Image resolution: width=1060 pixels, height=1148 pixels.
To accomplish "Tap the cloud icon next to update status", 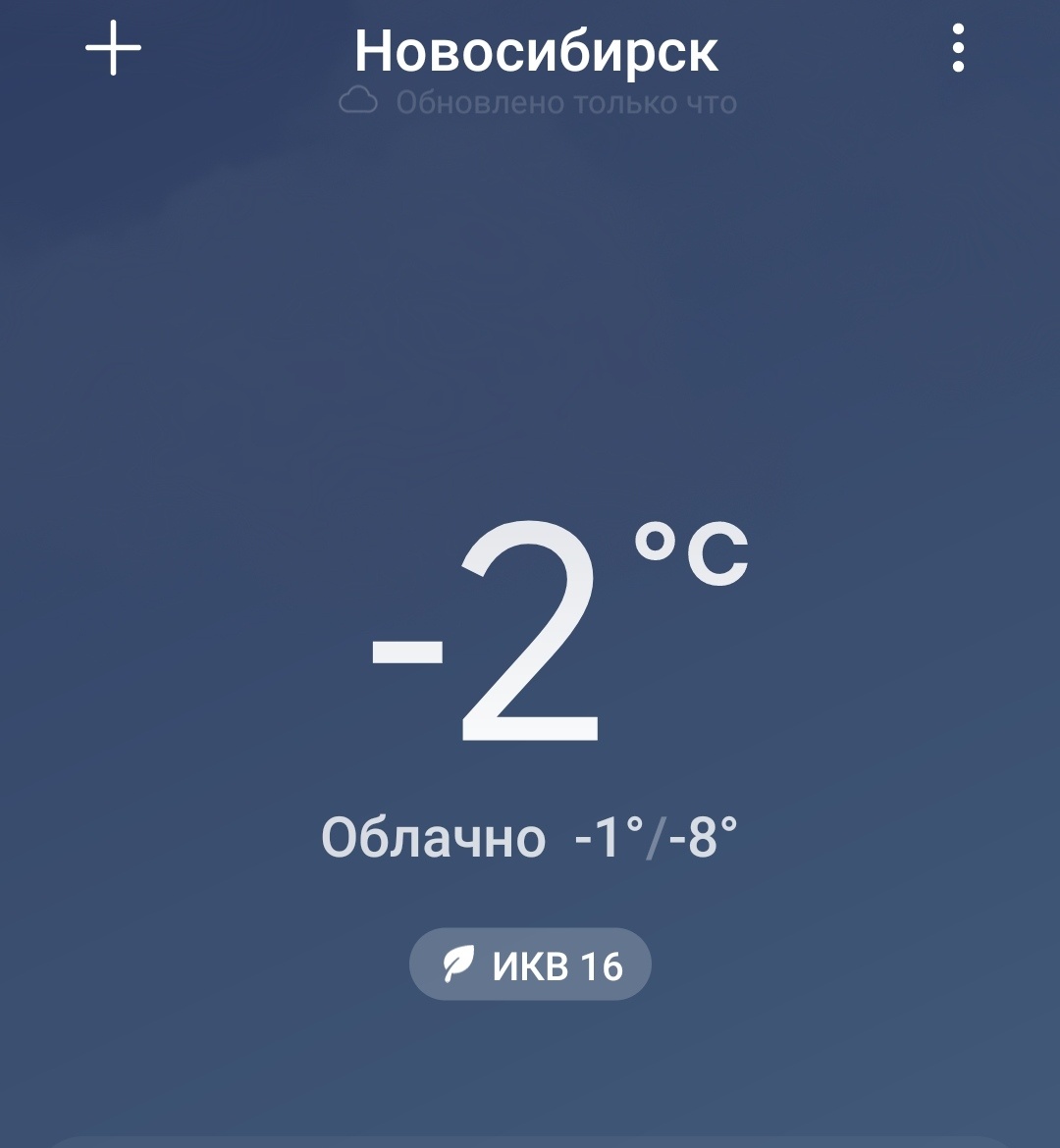I will click(358, 98).
